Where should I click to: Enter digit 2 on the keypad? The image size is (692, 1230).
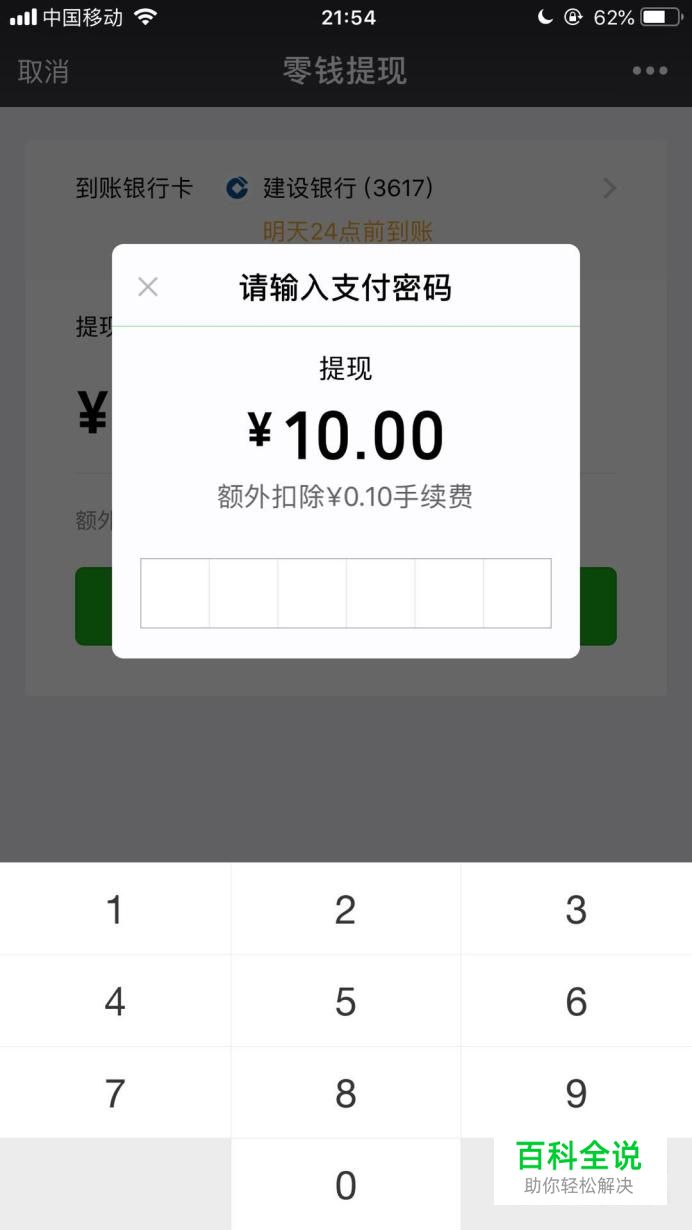click(x=345, y=910)
